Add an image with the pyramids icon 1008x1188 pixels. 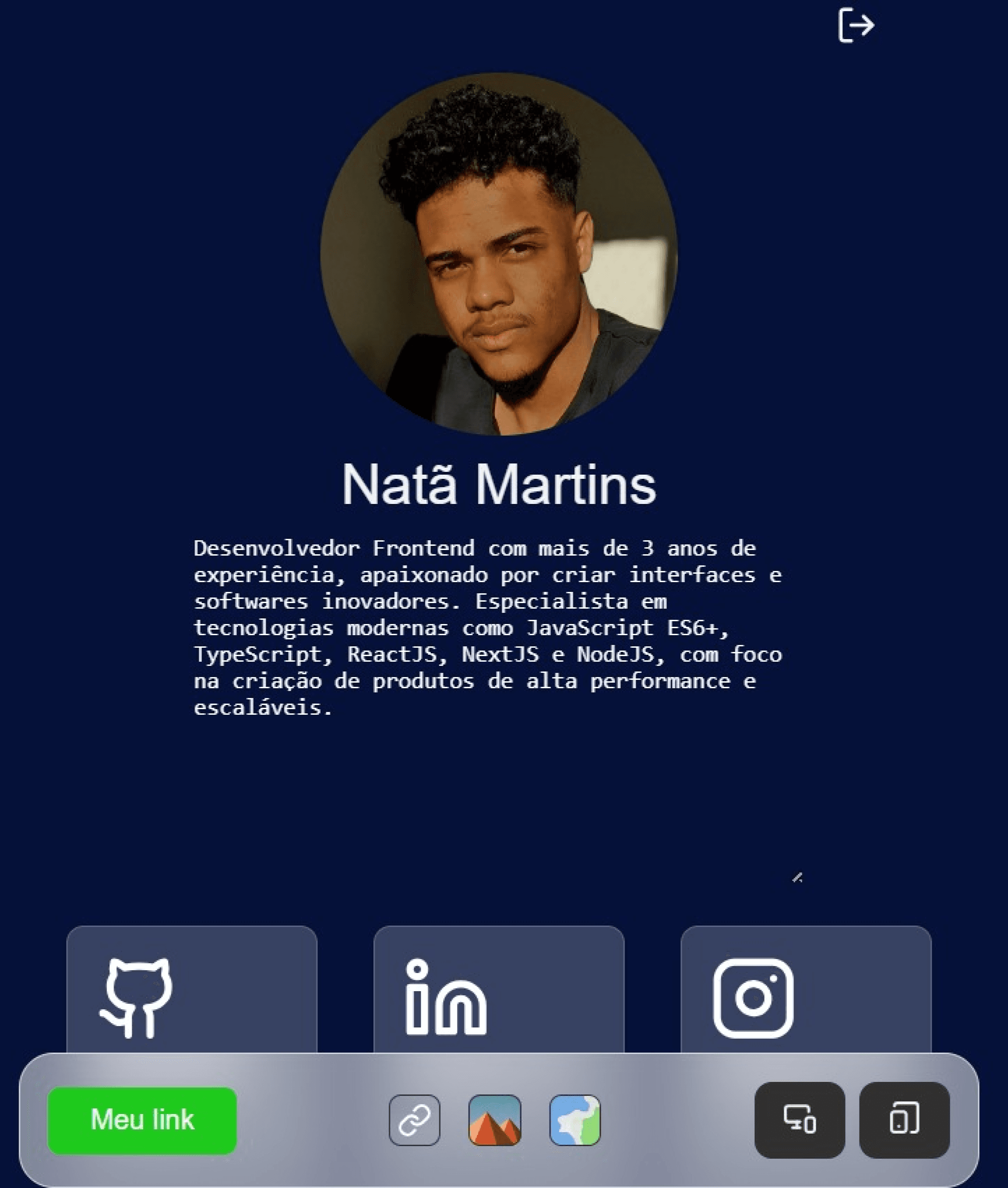pos(495,1120)
